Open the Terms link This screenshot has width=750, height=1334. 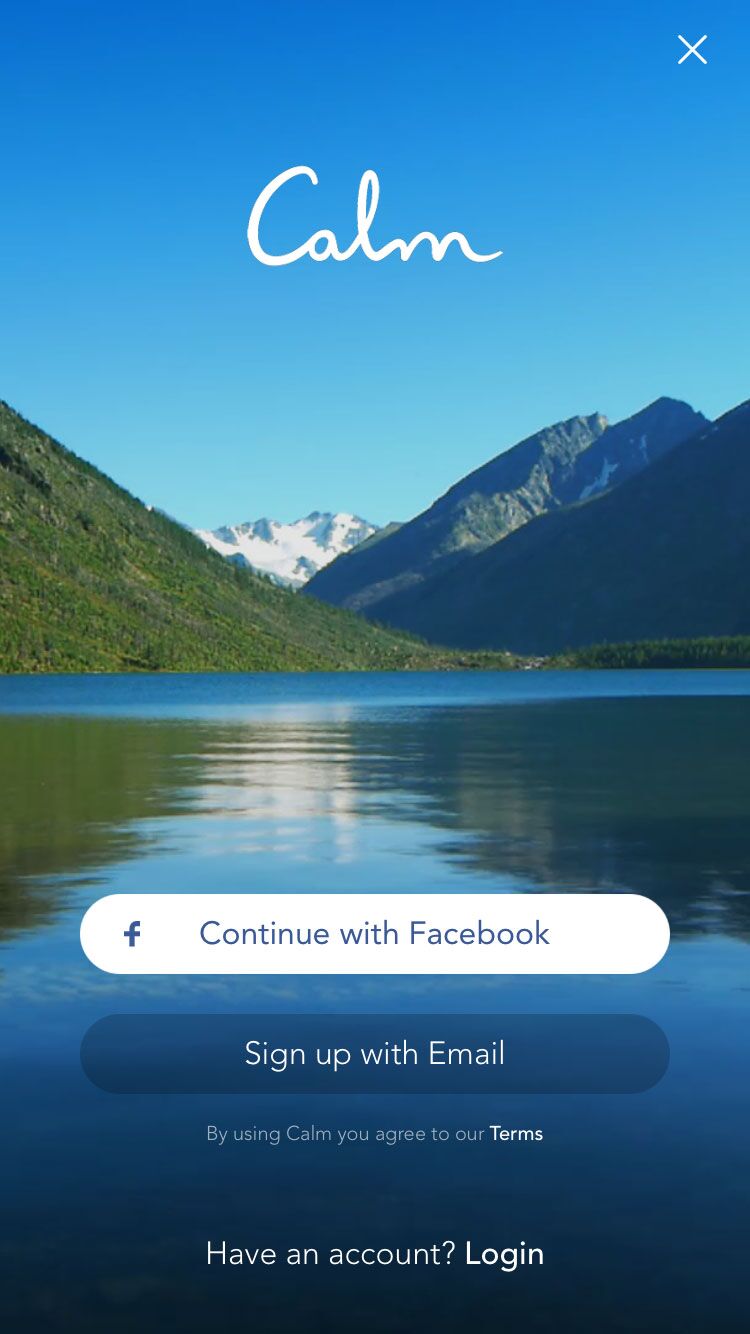516,1134
